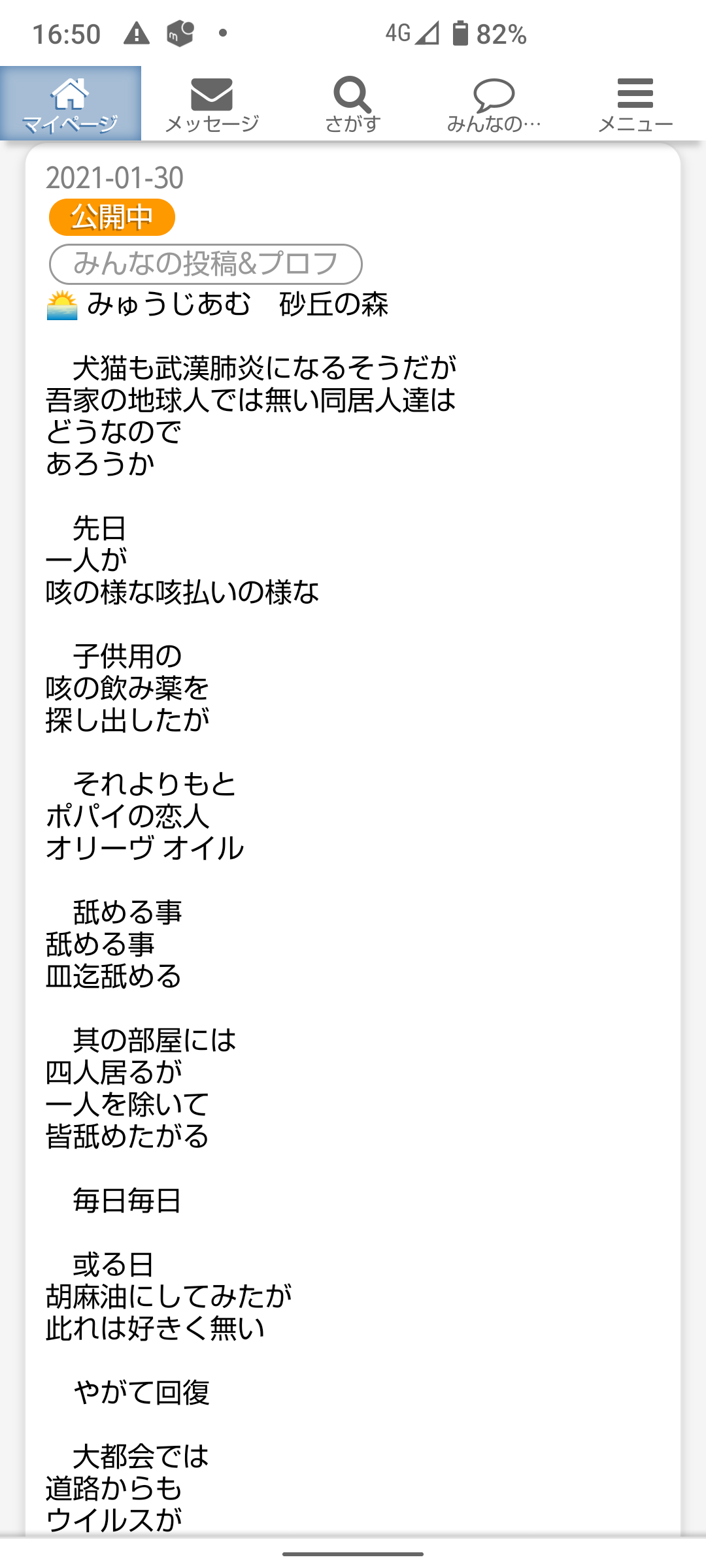This screenshot has width=706, height=1568.
Task: Open the みんなの… posts tab
Action: point(494,103)
